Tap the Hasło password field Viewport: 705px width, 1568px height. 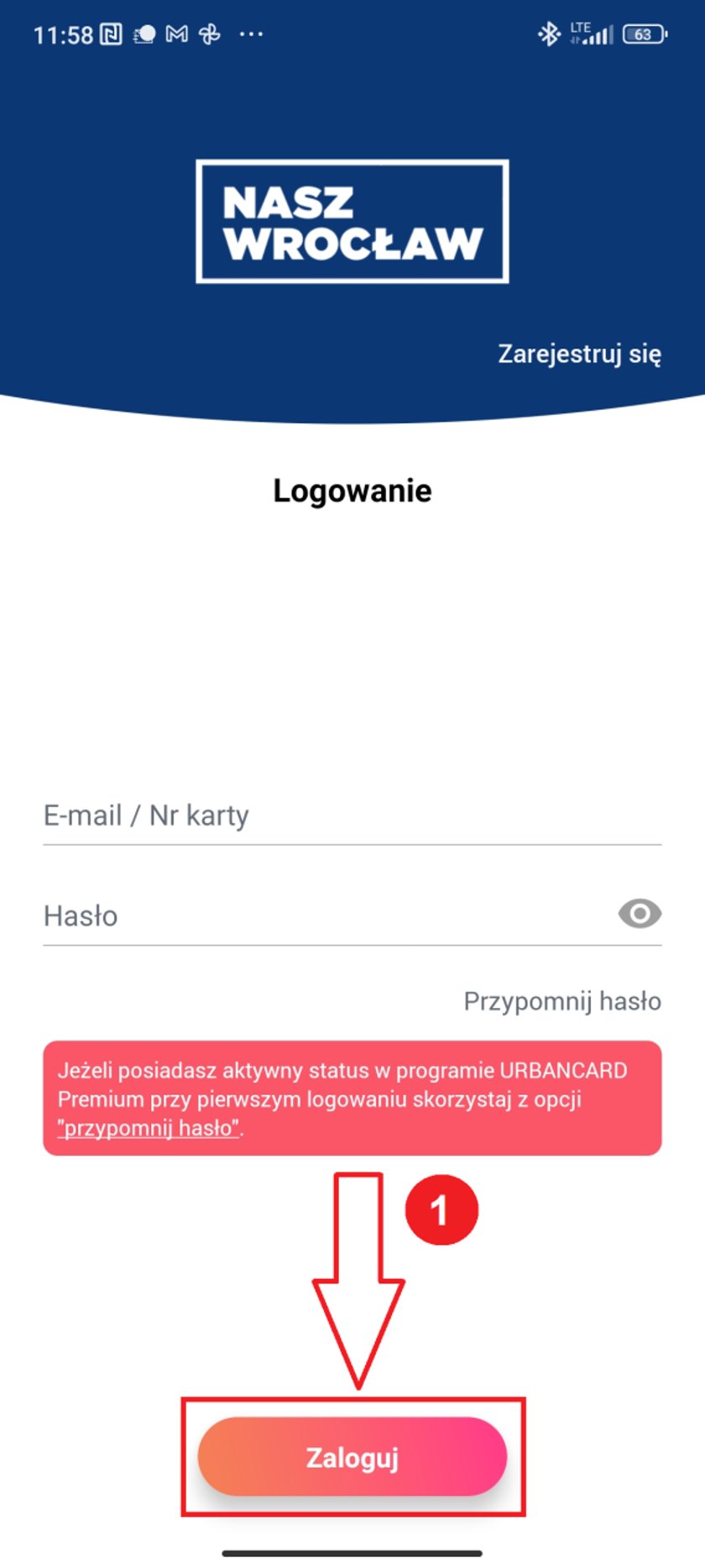(x=327, y=915)
